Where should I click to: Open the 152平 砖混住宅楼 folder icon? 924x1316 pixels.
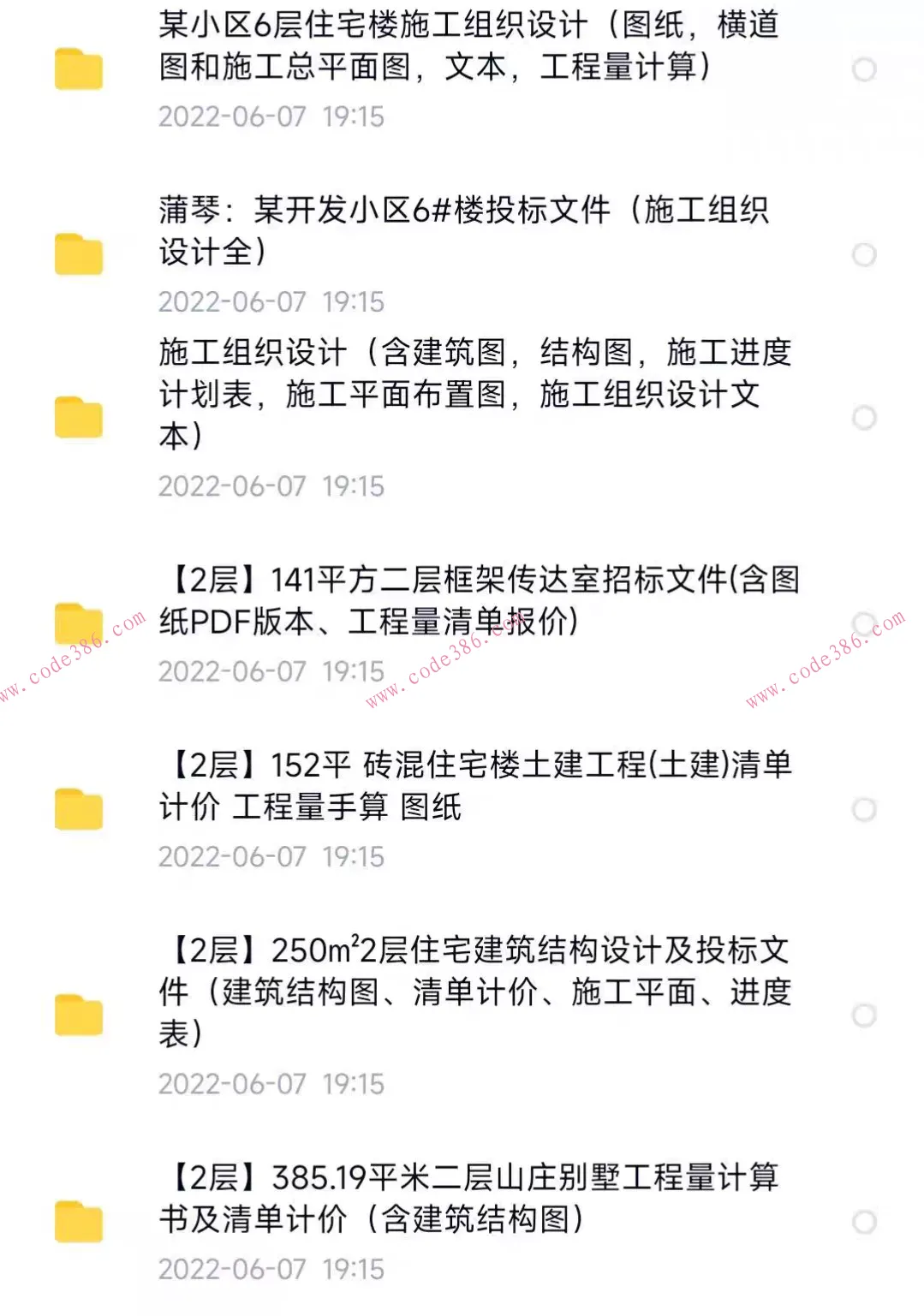tap(81, 807)
